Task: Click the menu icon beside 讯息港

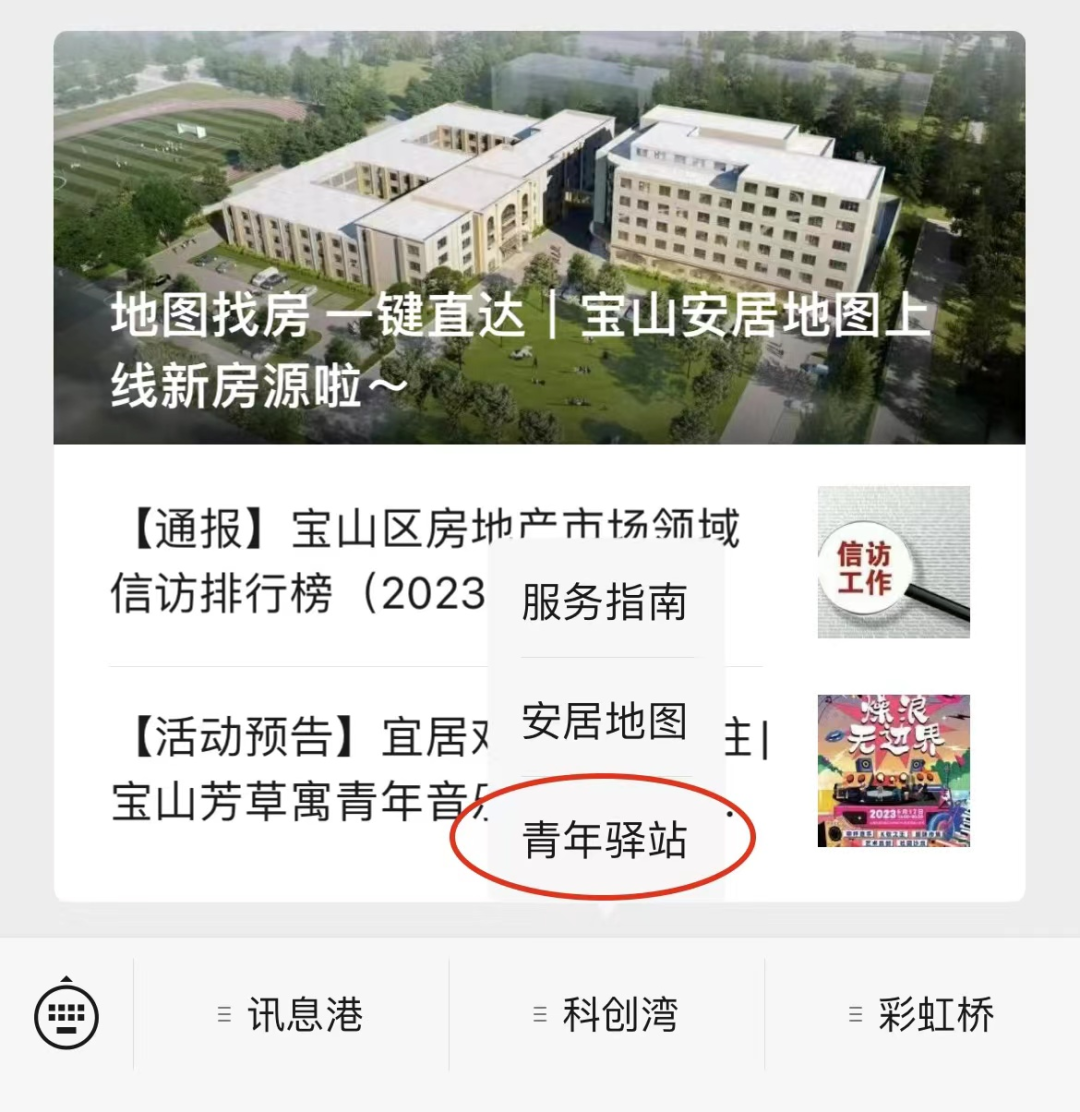Action: (222, 1018)
